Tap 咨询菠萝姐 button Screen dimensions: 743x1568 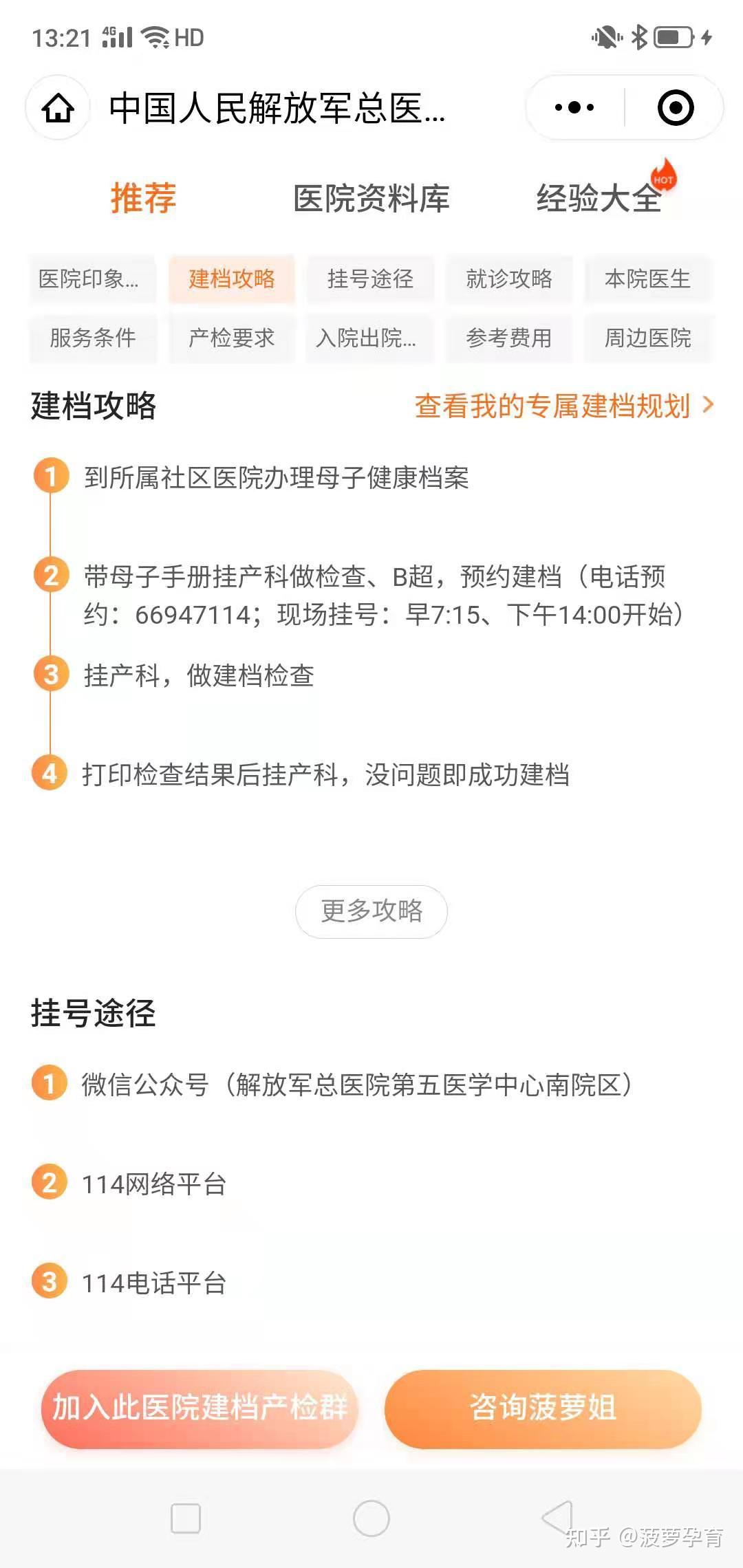tap(543, 1410)
